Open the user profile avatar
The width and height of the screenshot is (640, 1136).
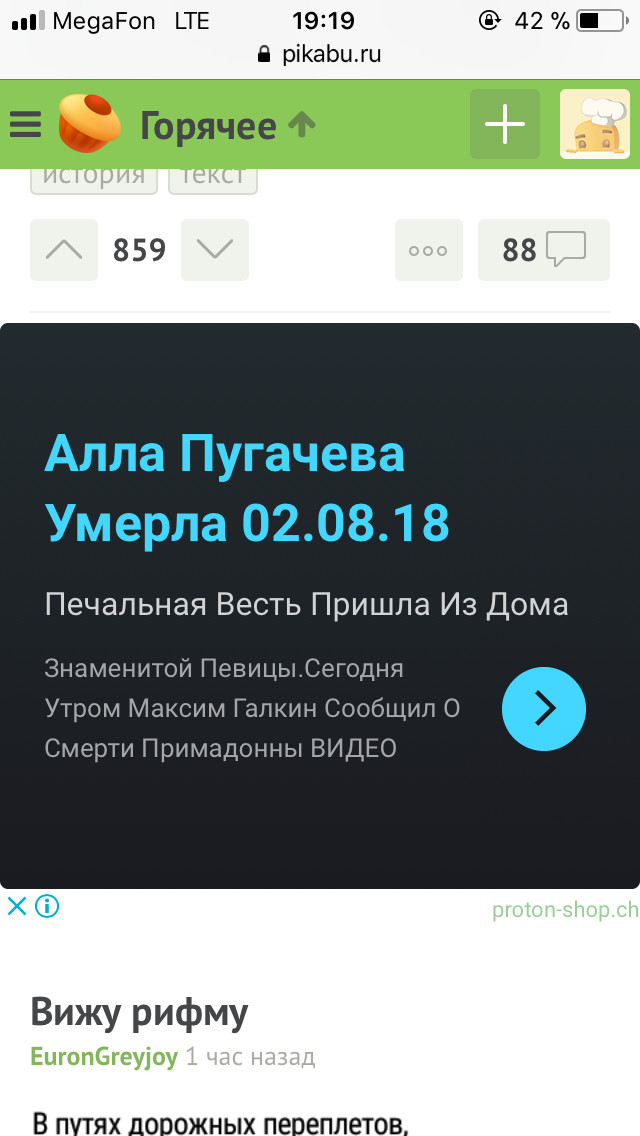(594, 124)
